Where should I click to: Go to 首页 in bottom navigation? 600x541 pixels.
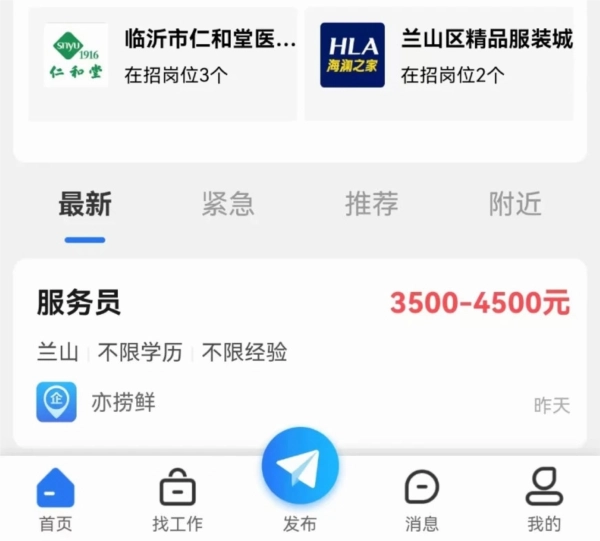pyautogui.click(x=56, y=500)
